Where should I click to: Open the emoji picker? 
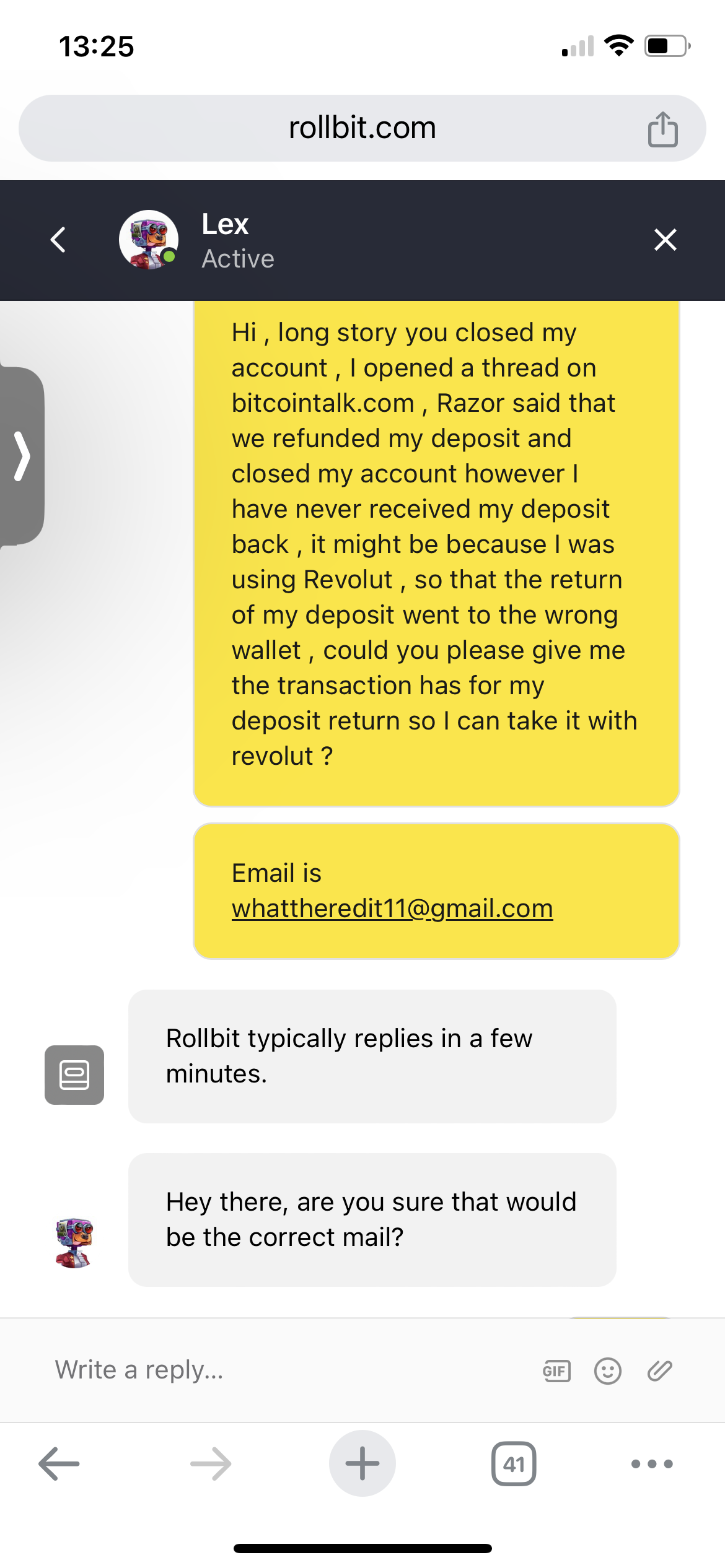tap(608, 1371)
